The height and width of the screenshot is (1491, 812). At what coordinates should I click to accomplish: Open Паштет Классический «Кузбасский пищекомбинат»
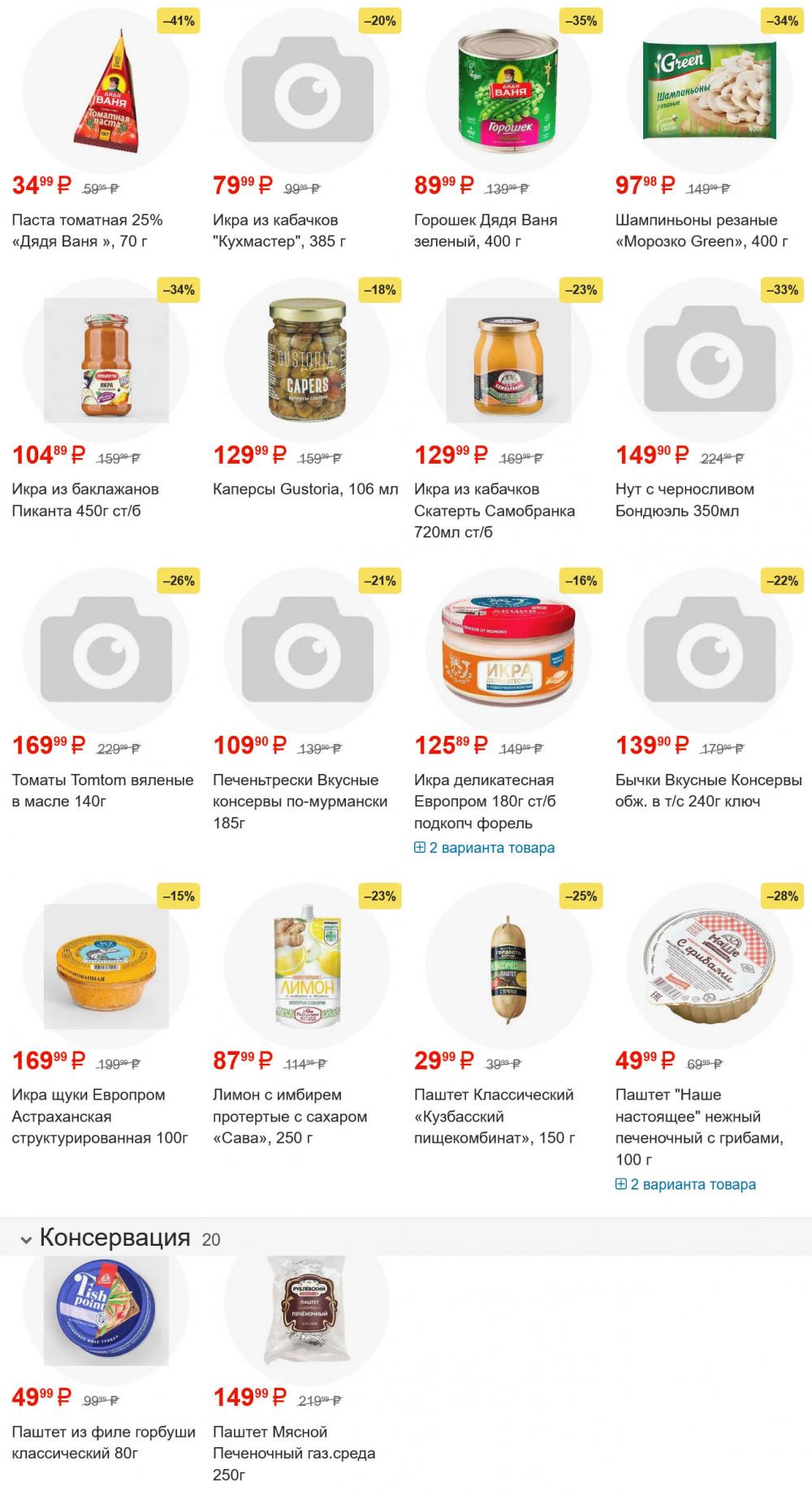point(494,1116)
